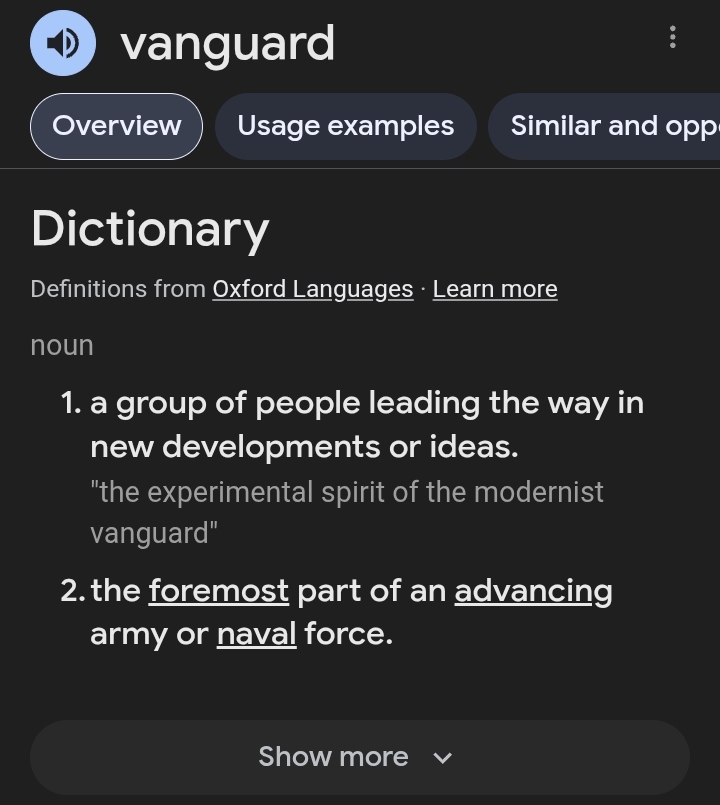The width and height of the screenshot is (720, 805).
Task: Play the pronunciation of vanguard
Action: coord(63,43)
